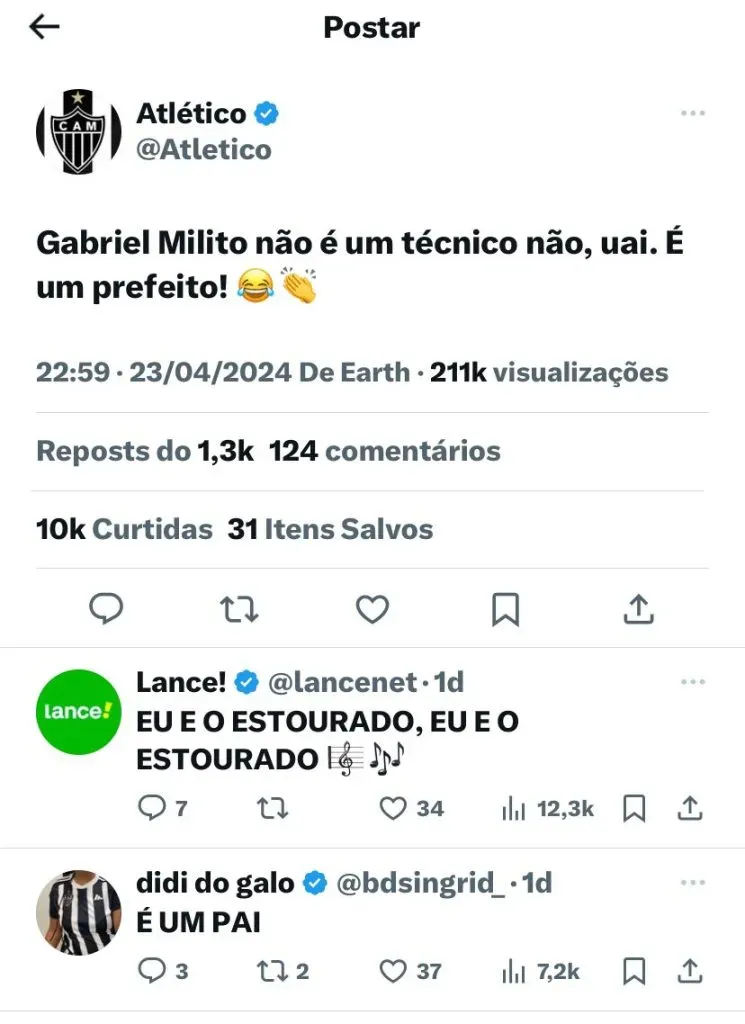Screen dimensions: 745x1024
Task: Bookmark the Lance! reply
Action: pos(634,808)
